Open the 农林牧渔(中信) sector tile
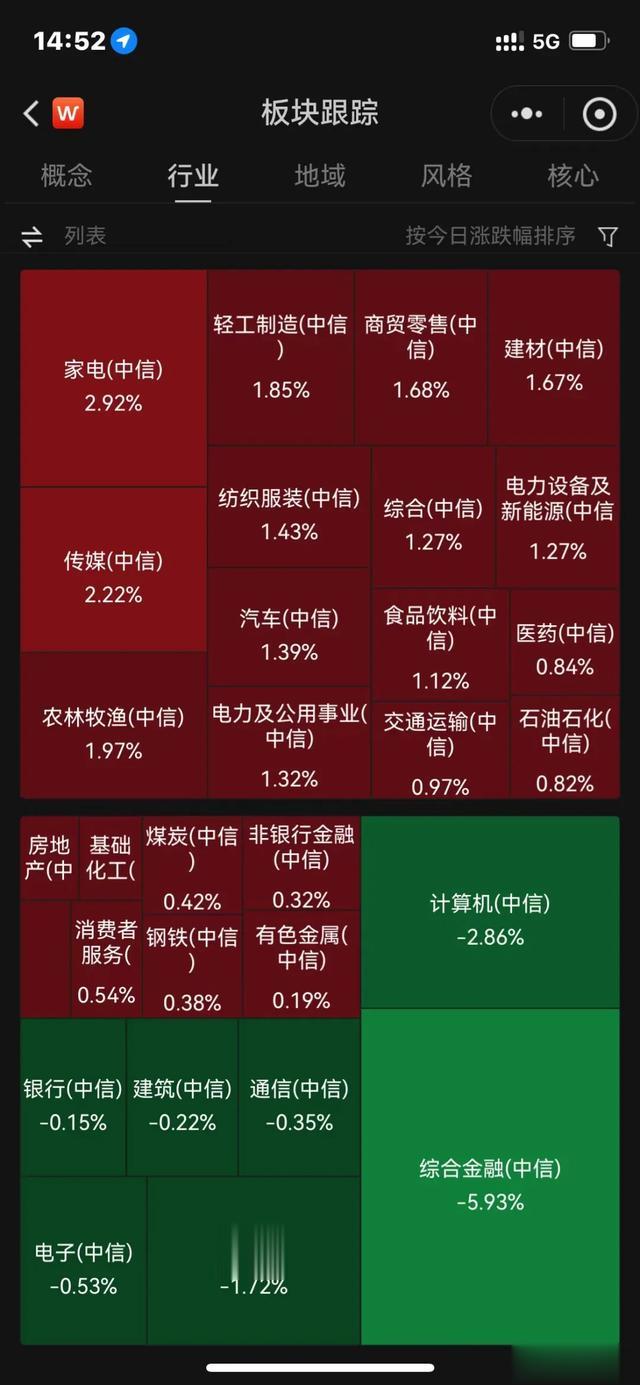This screenshot has height=1385, width=640. (x=113, y=725)
